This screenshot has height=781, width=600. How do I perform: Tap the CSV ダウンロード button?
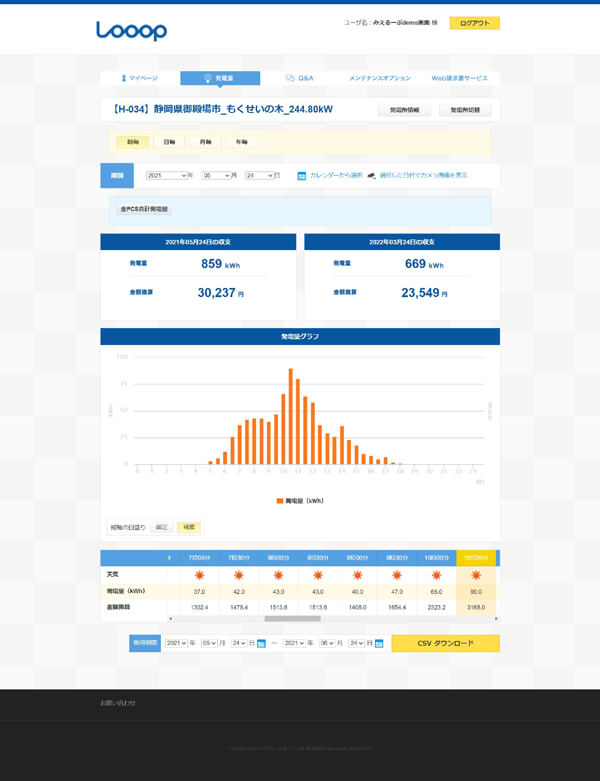445,643
